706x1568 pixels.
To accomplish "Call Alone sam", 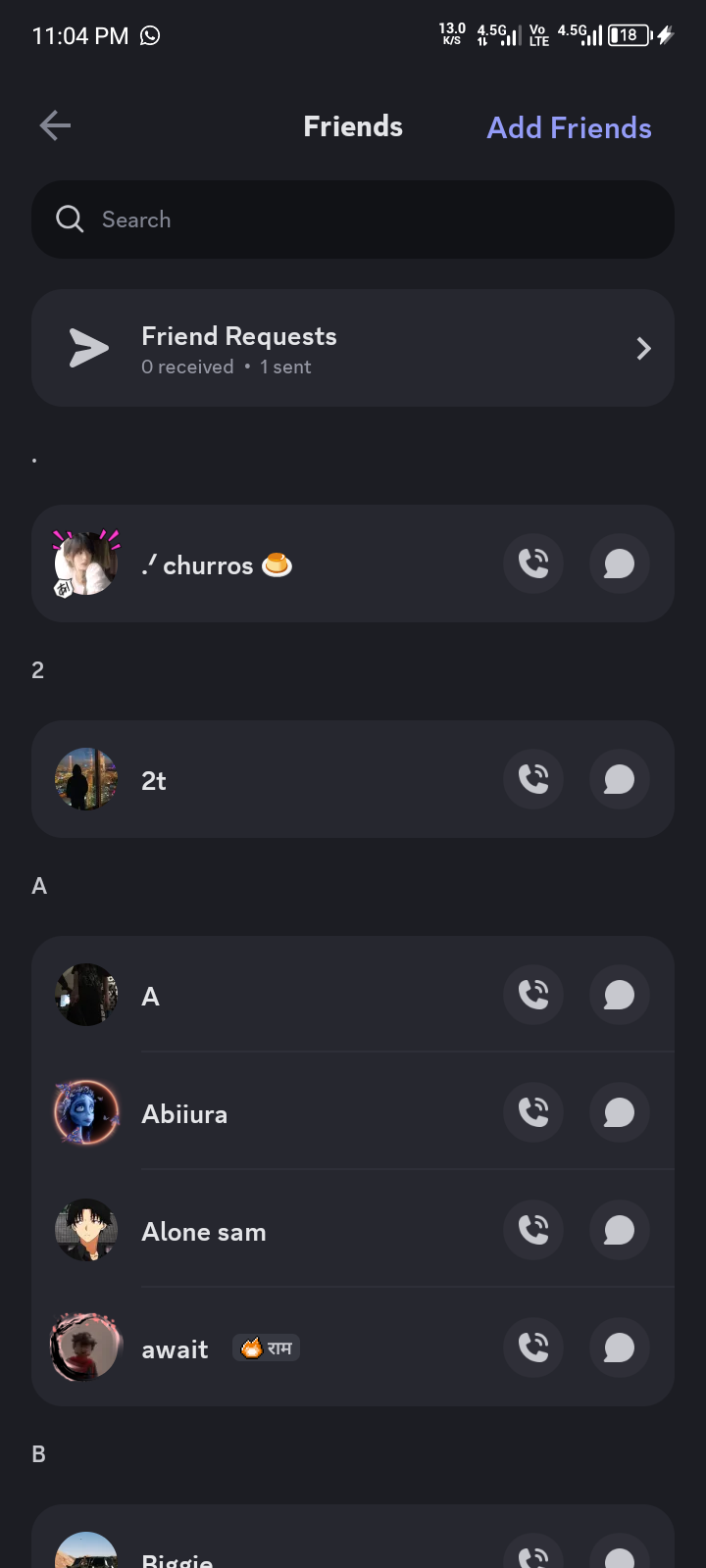I will pos(533,1230).
